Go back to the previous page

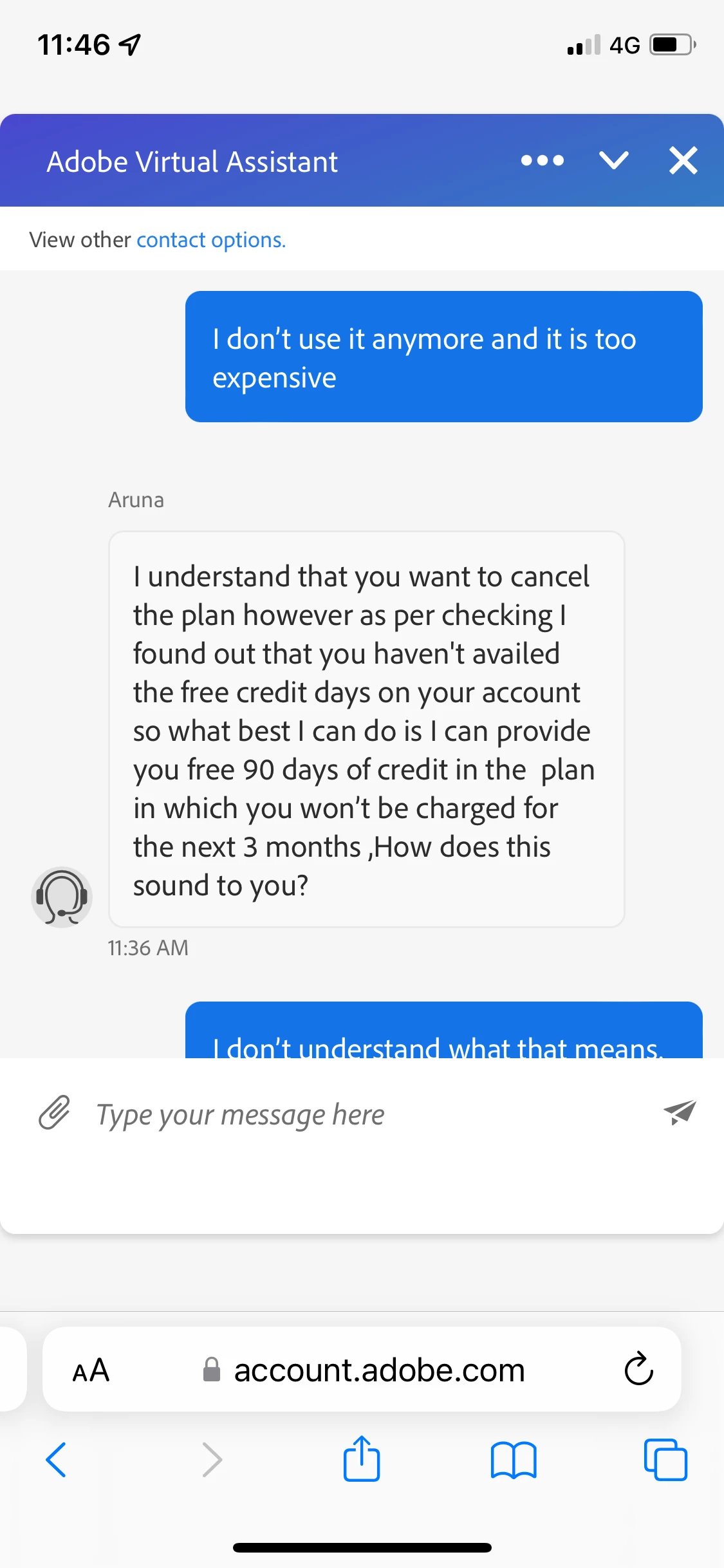(57, 1459)
